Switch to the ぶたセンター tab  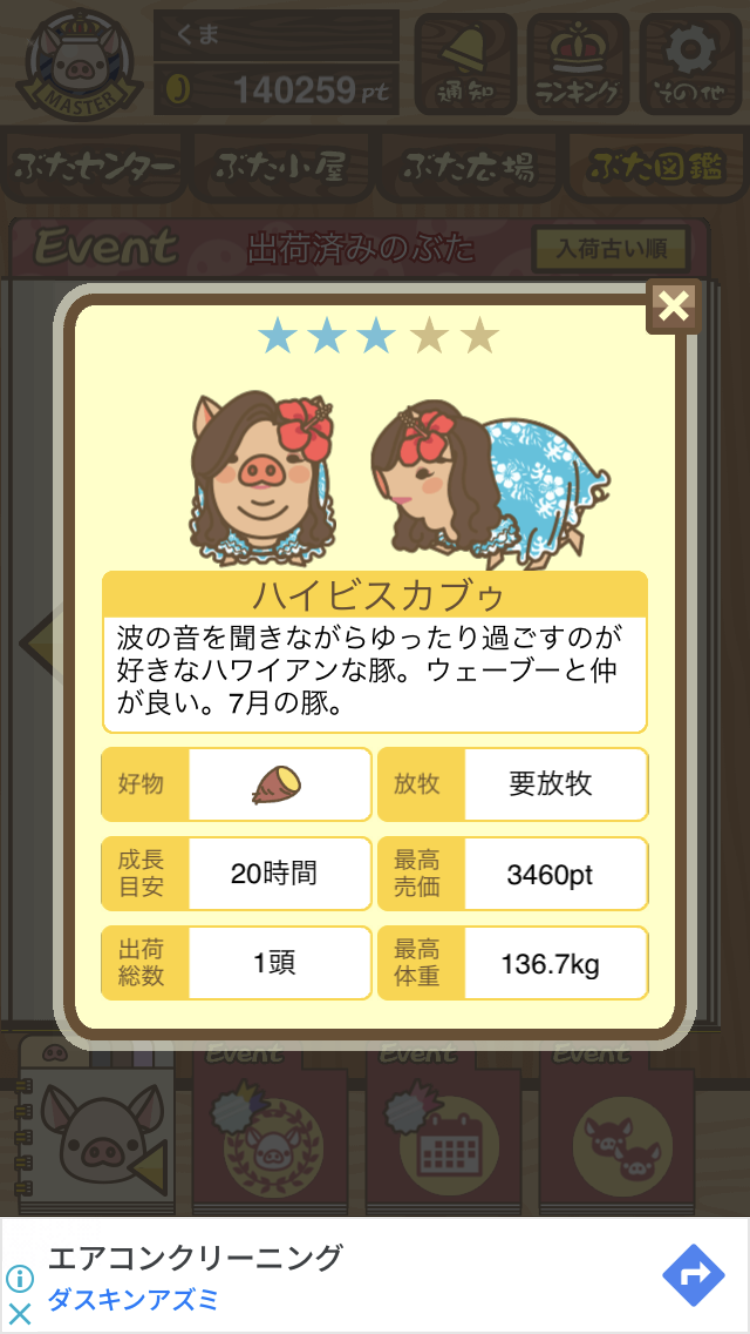(x=96, y=167)
